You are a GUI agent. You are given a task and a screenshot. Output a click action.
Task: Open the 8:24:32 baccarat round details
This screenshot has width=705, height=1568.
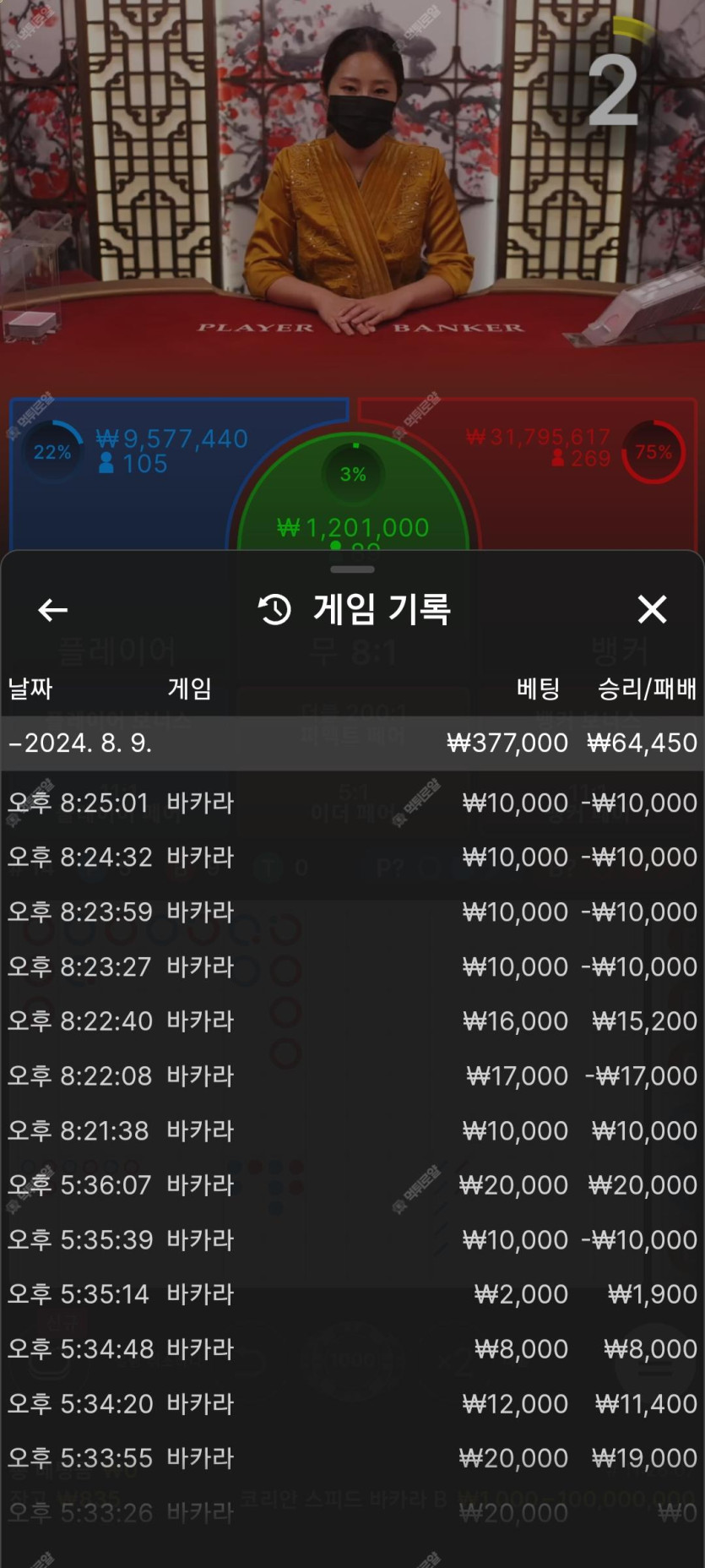pos(352,857)
